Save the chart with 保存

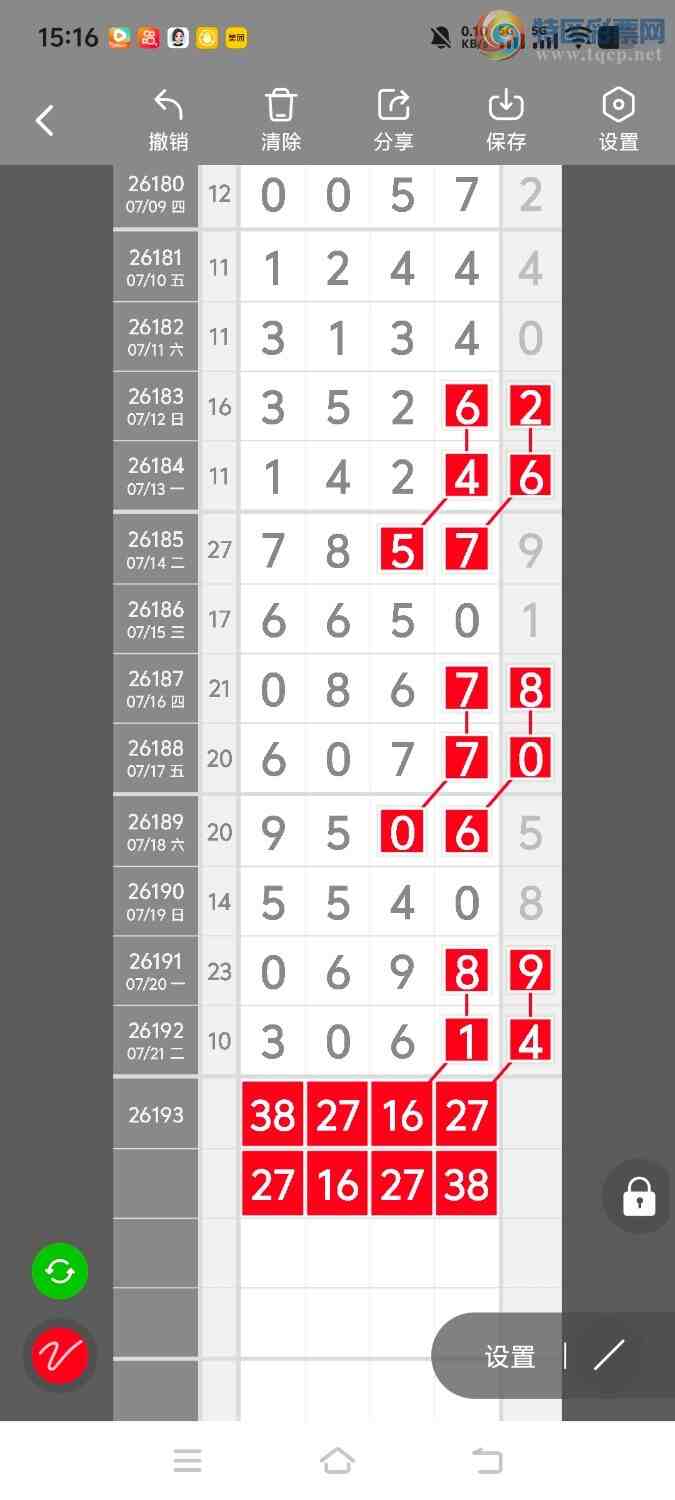(506, 120)
